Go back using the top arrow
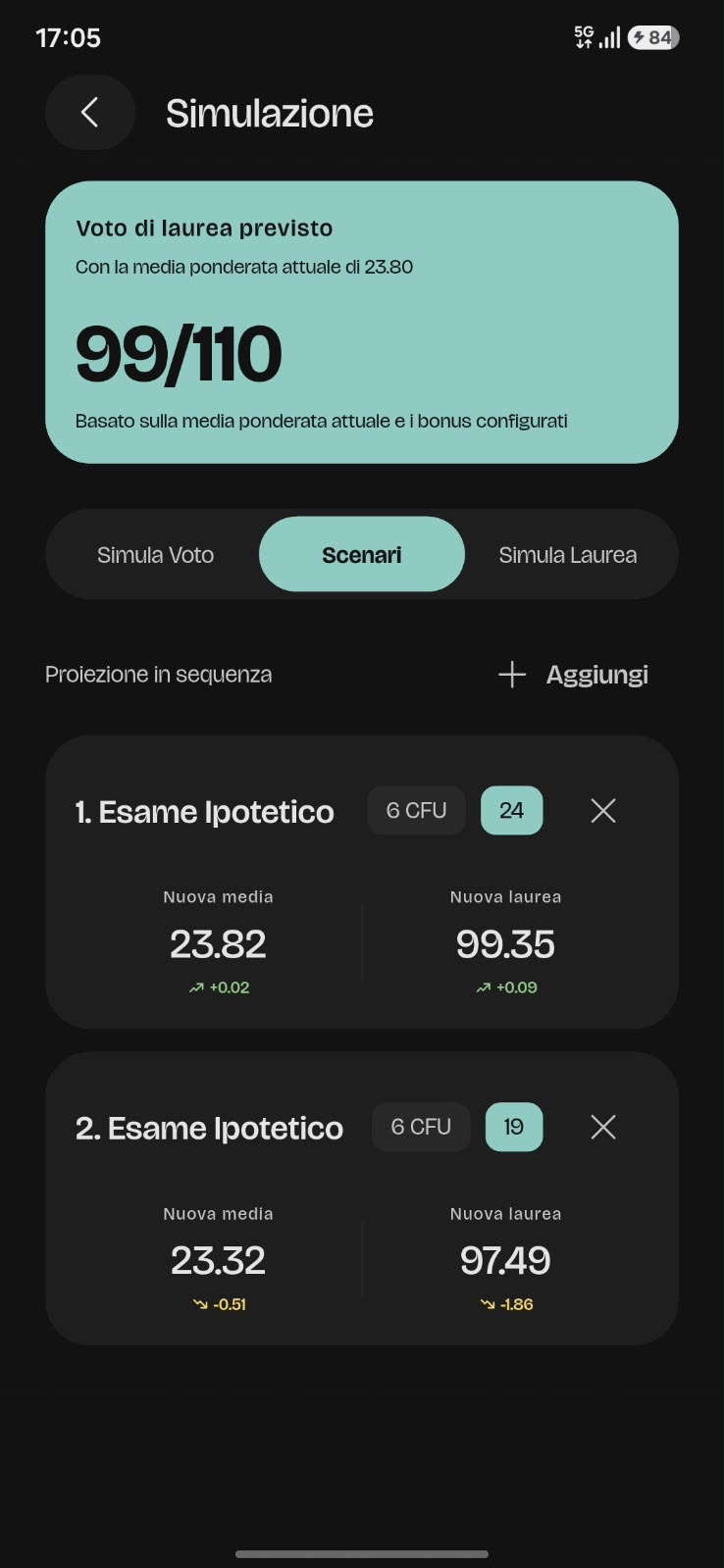724x1568 pixels. [x=89, y=113]
